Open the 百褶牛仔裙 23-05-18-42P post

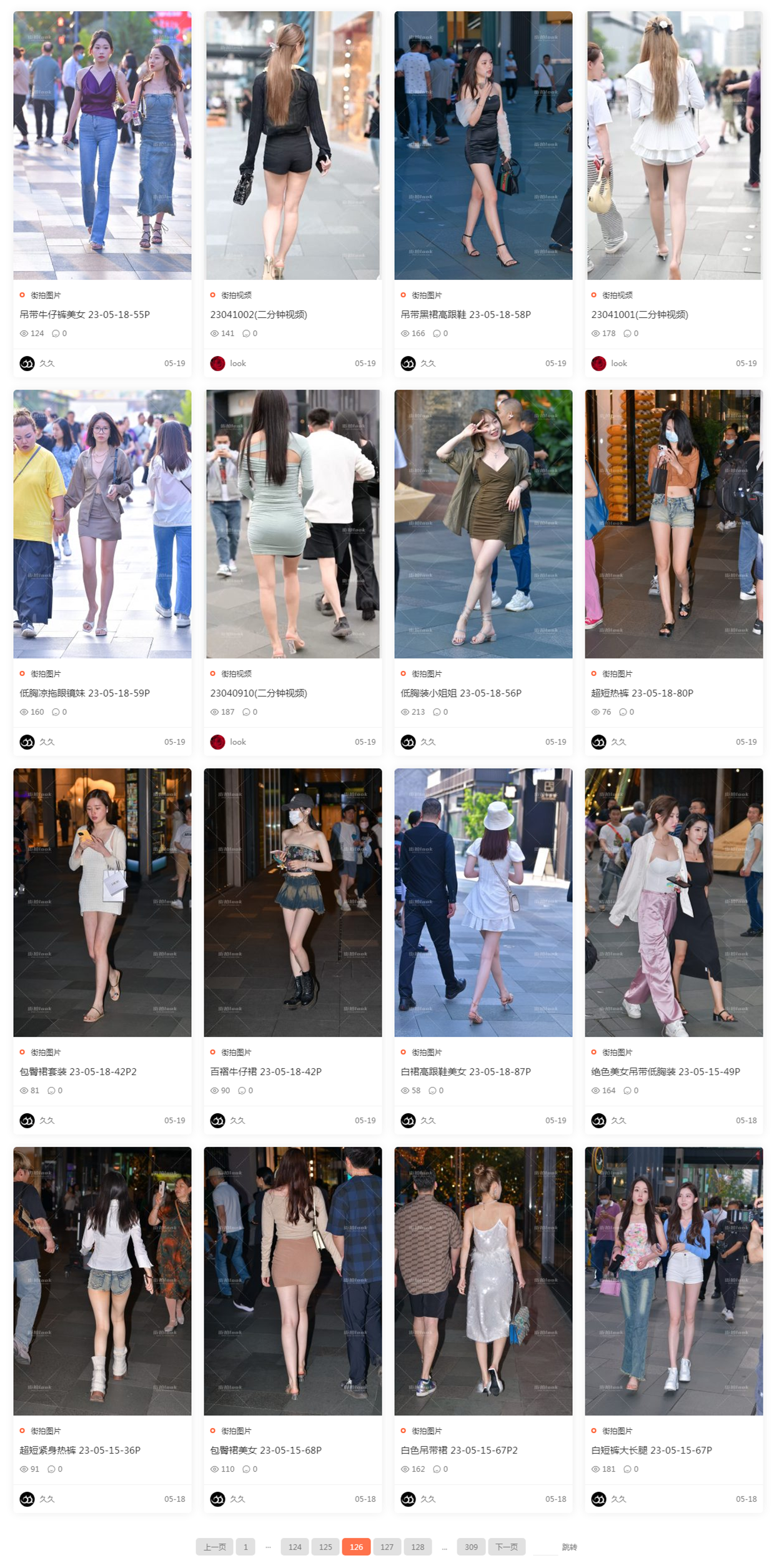pyautogui.click(x=265, y=1071)
